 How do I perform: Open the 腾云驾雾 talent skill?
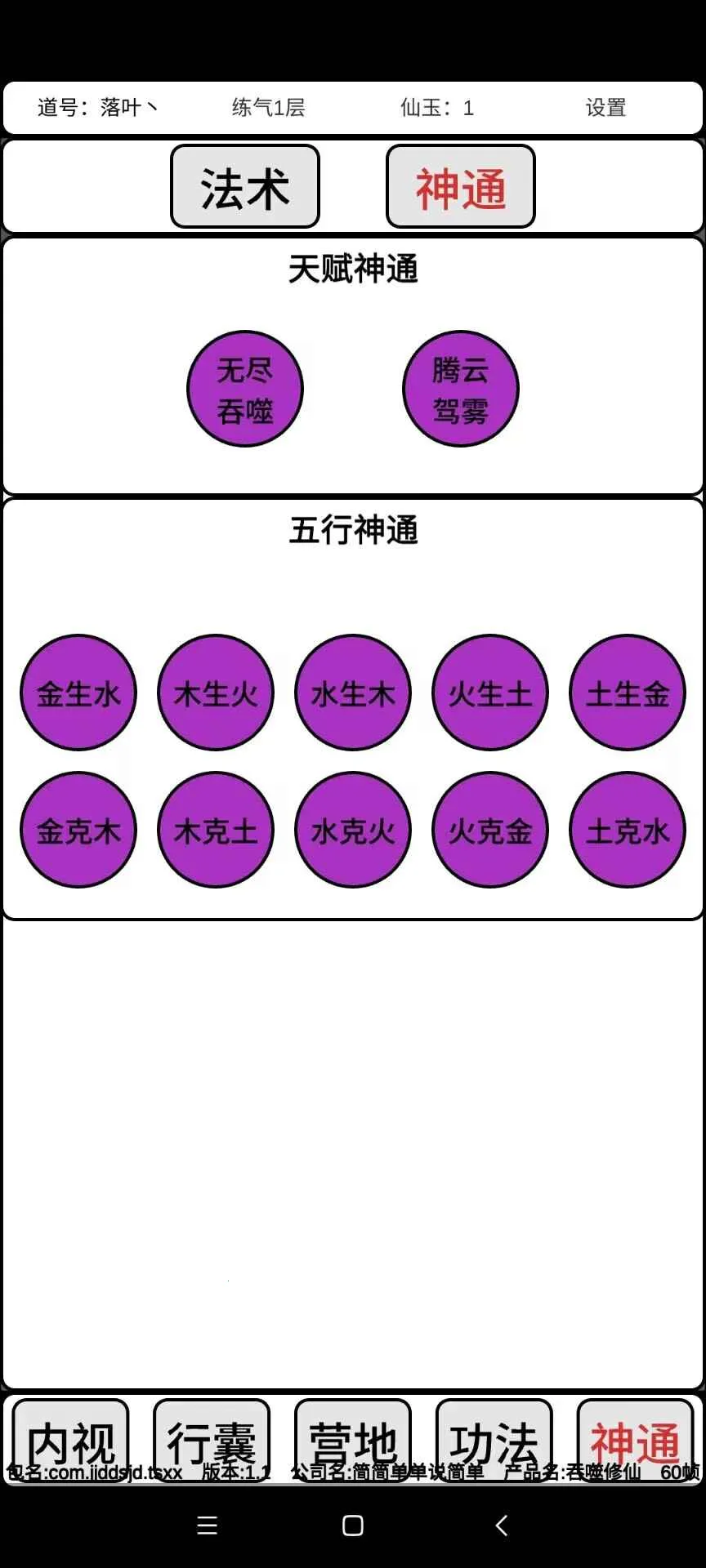coord(460,390)
